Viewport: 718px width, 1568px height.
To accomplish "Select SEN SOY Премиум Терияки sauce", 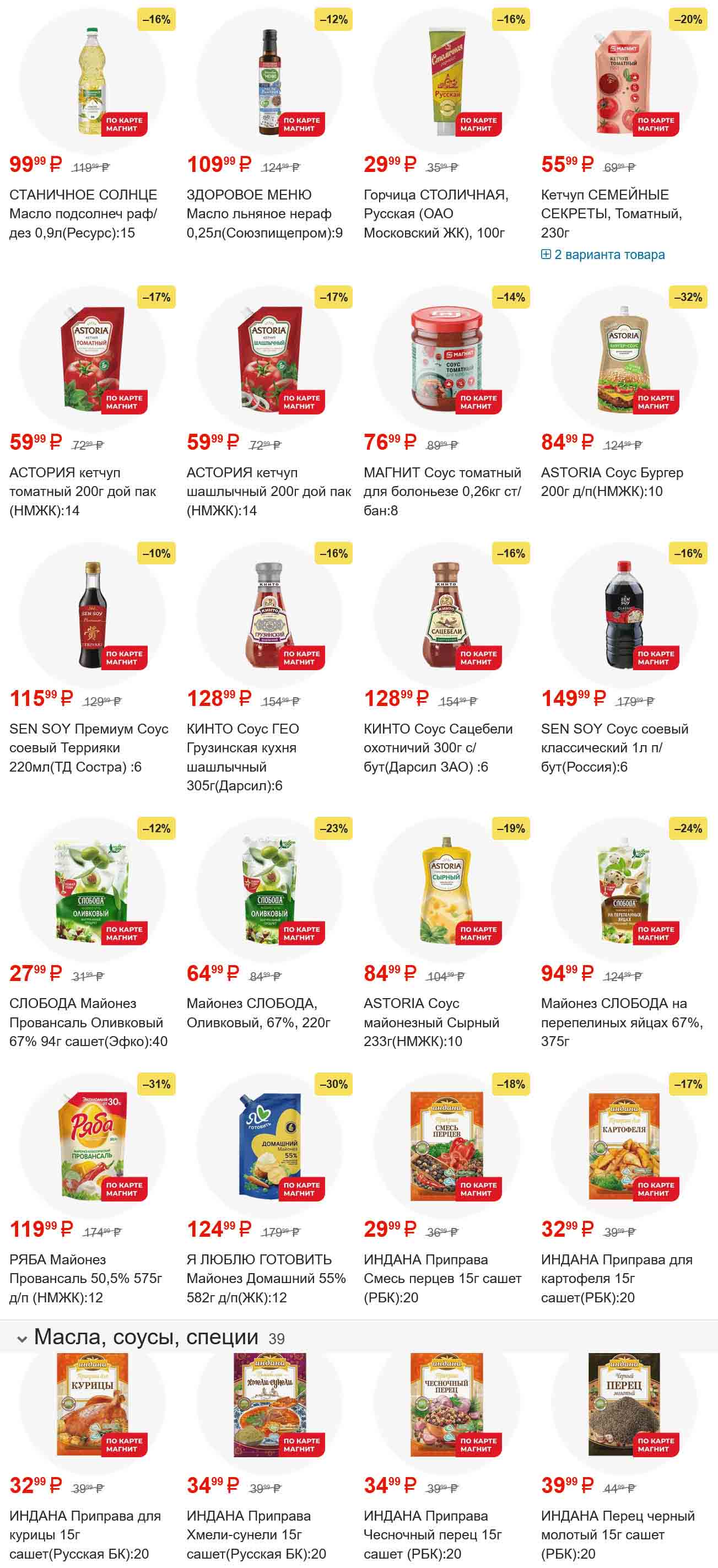I will coord(88,747).
